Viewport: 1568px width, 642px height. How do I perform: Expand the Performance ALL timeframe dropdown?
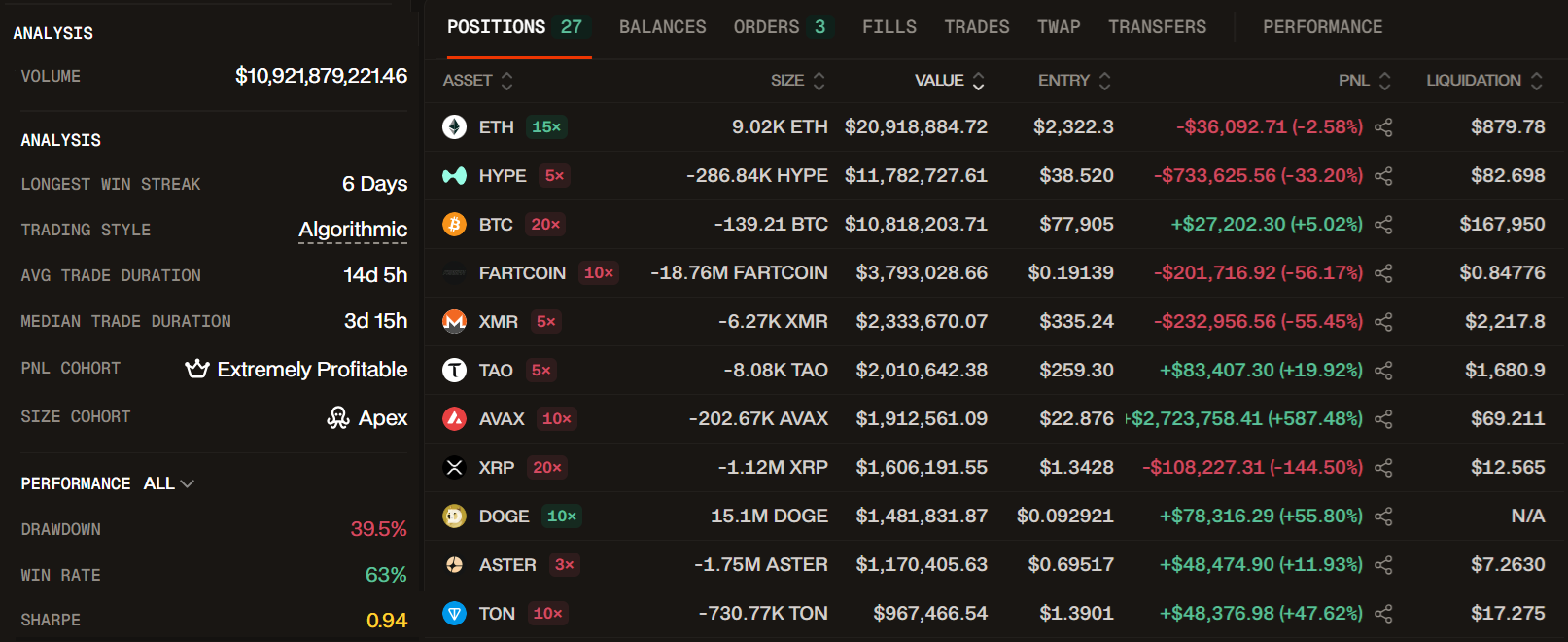coord(169,483)
